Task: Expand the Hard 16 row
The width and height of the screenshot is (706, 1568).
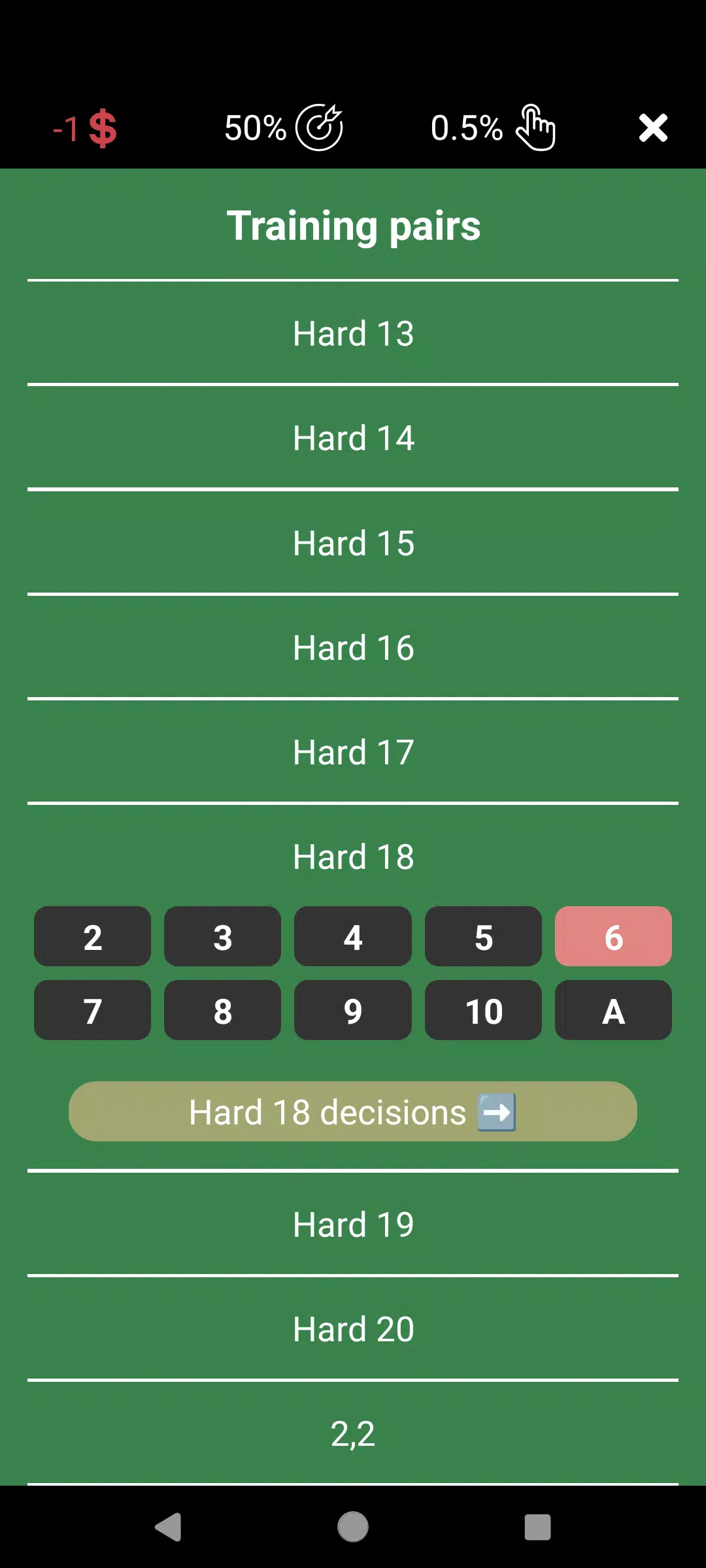Action: [x=353, y=647]
